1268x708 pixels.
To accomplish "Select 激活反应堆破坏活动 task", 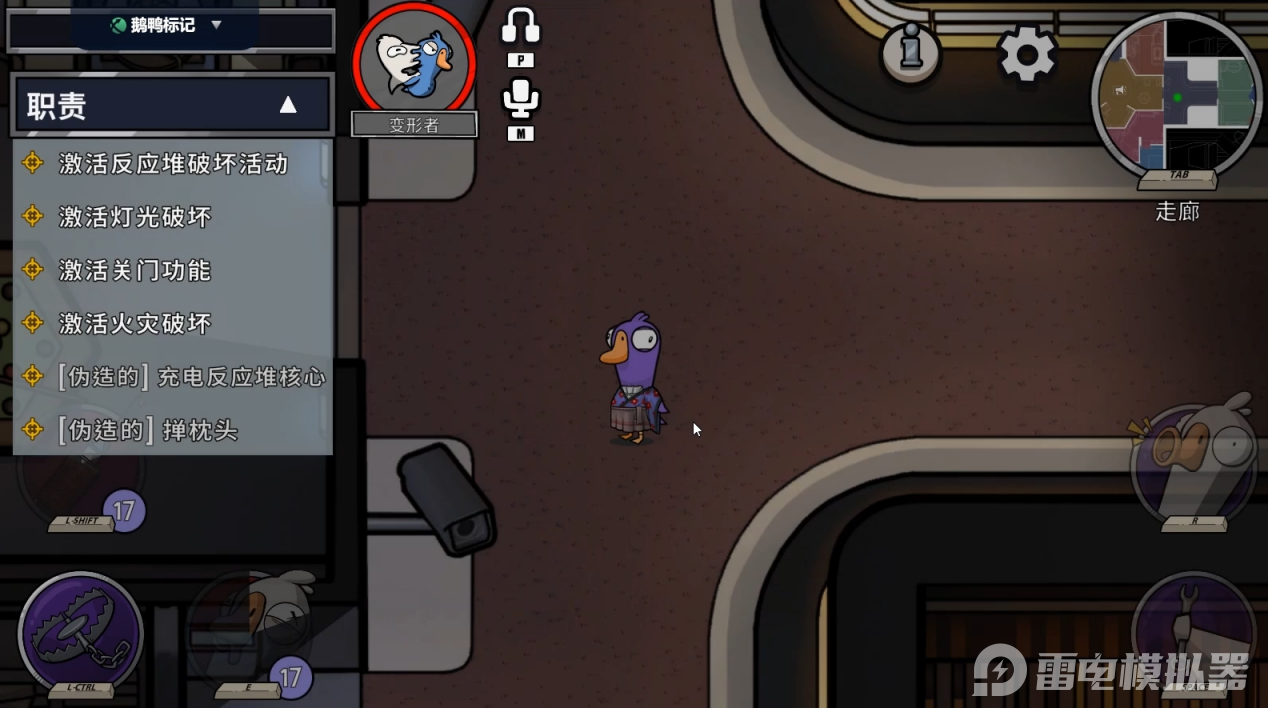I will pyautogui.click(x=173, y=164).
